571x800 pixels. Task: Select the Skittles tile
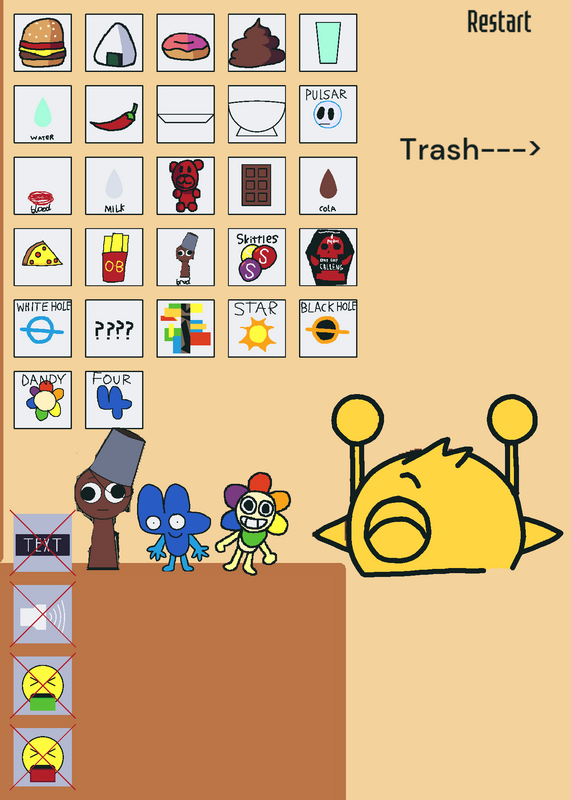(x=257, y=257)
